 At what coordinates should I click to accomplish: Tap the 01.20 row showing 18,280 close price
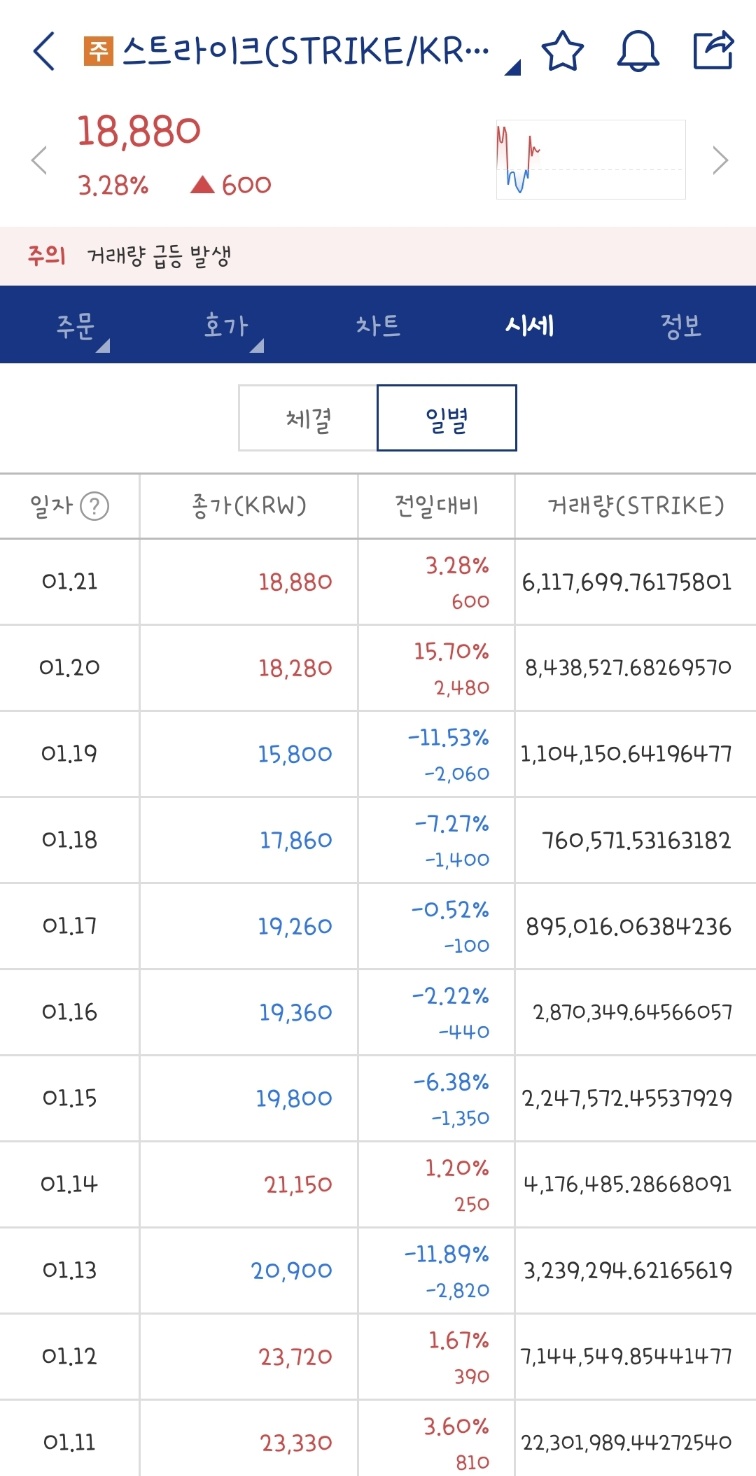tap(378, 667)
